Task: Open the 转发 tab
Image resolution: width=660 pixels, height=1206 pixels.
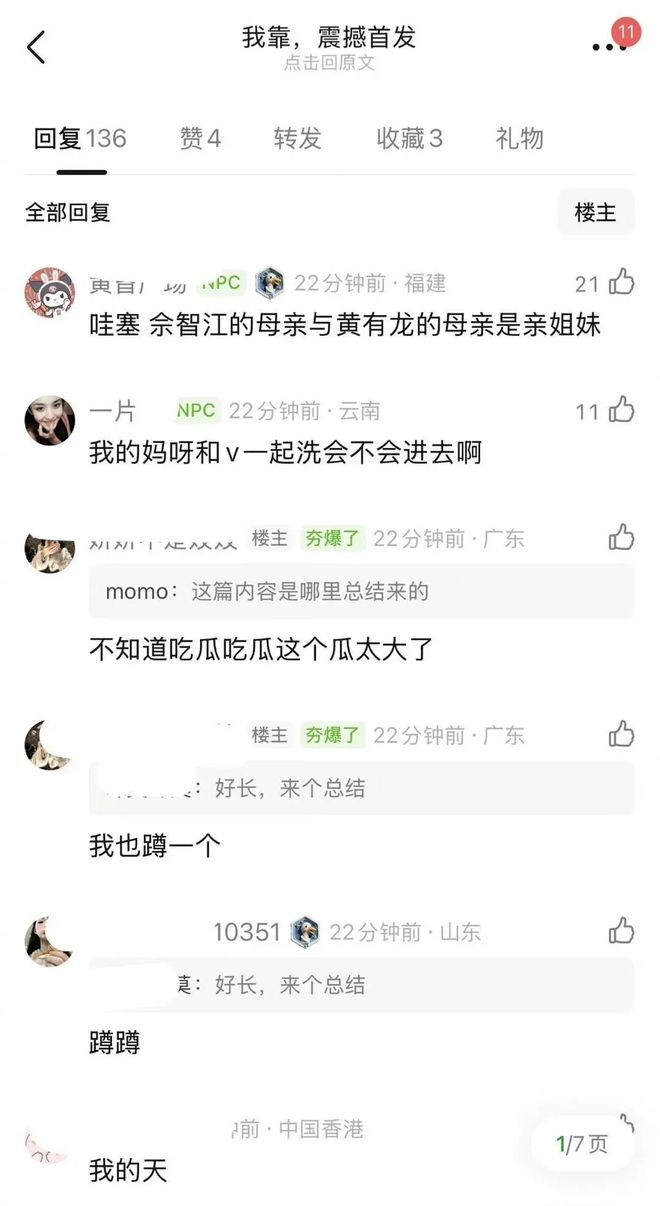Action: tap(297, 139)
